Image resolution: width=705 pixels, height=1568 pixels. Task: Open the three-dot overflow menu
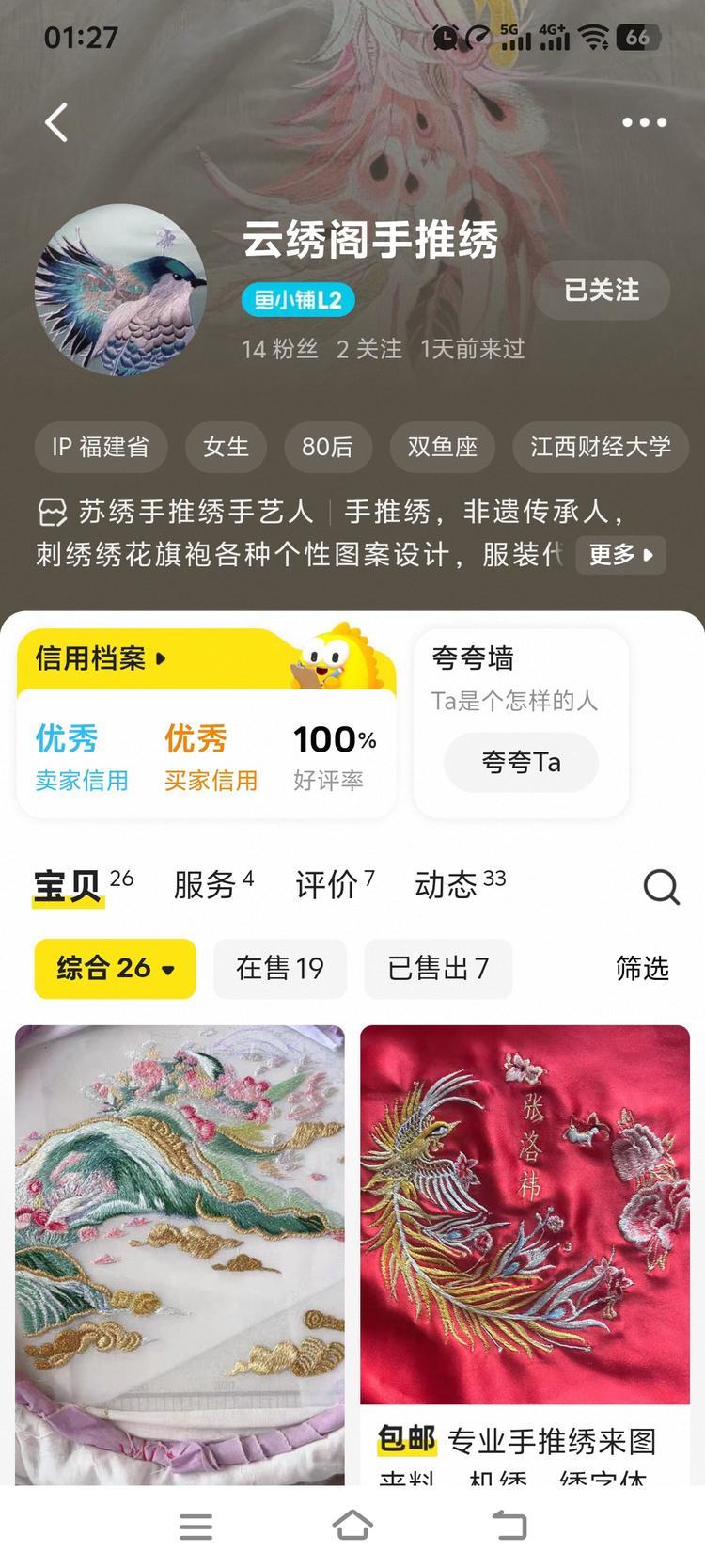click(x=644, y=122)
